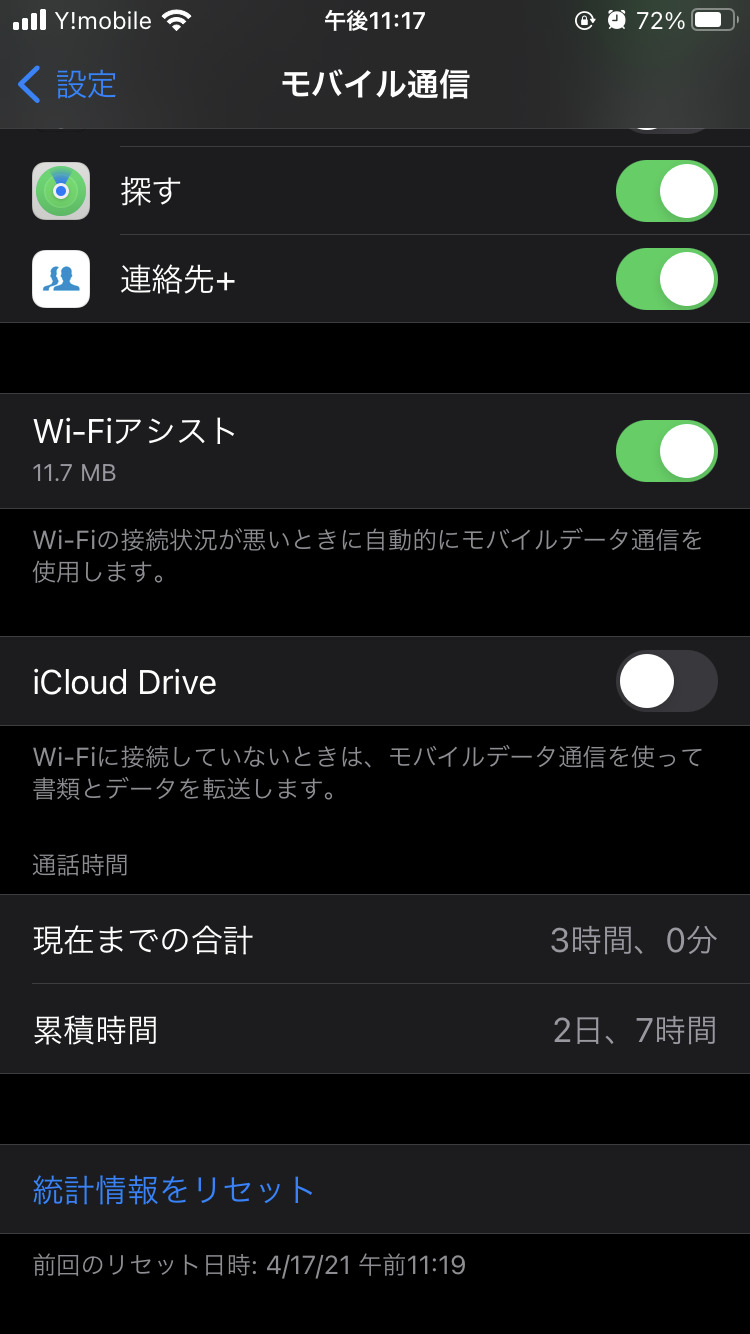Go back to 設定

67,84
